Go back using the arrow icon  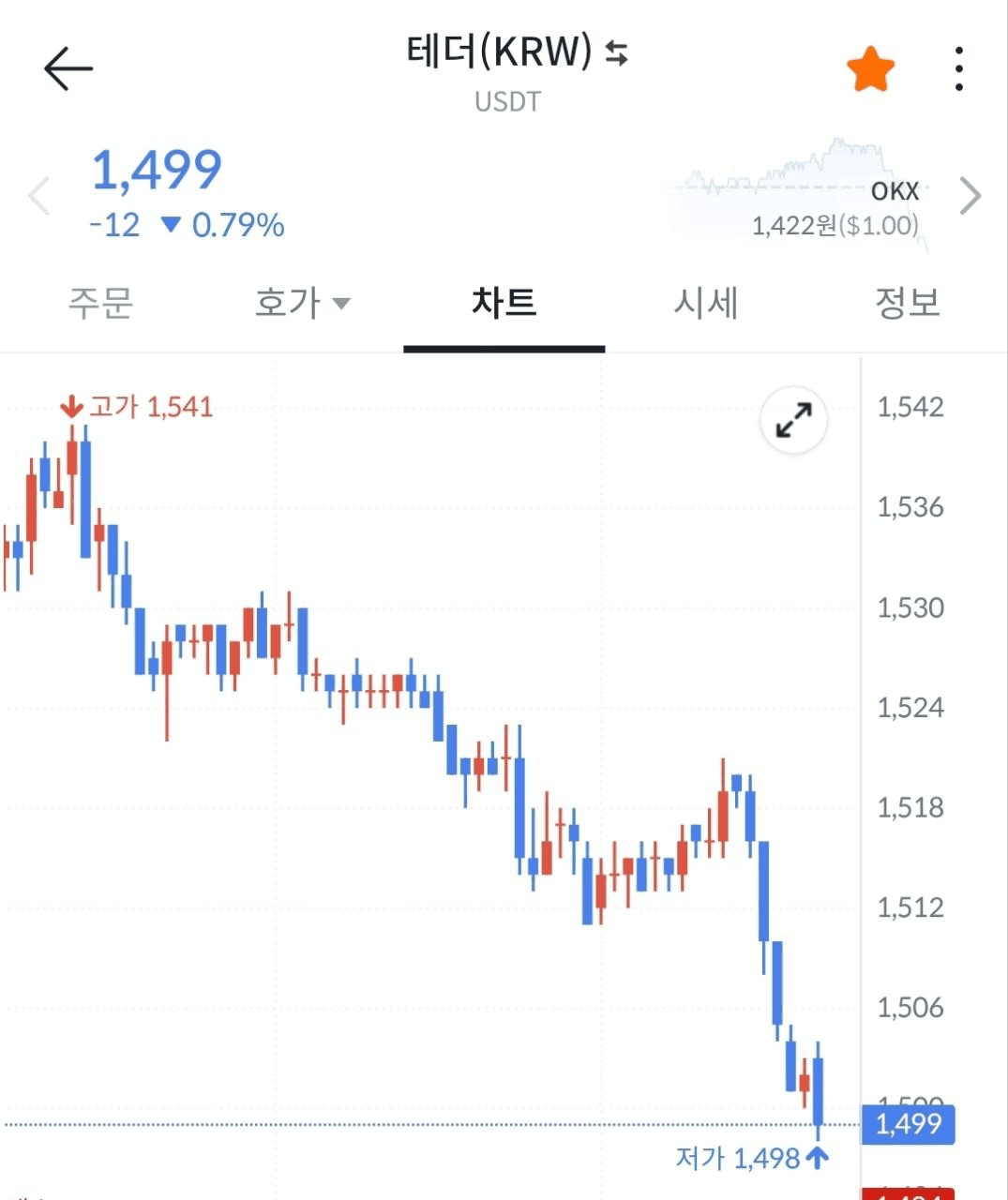(68, 69)
